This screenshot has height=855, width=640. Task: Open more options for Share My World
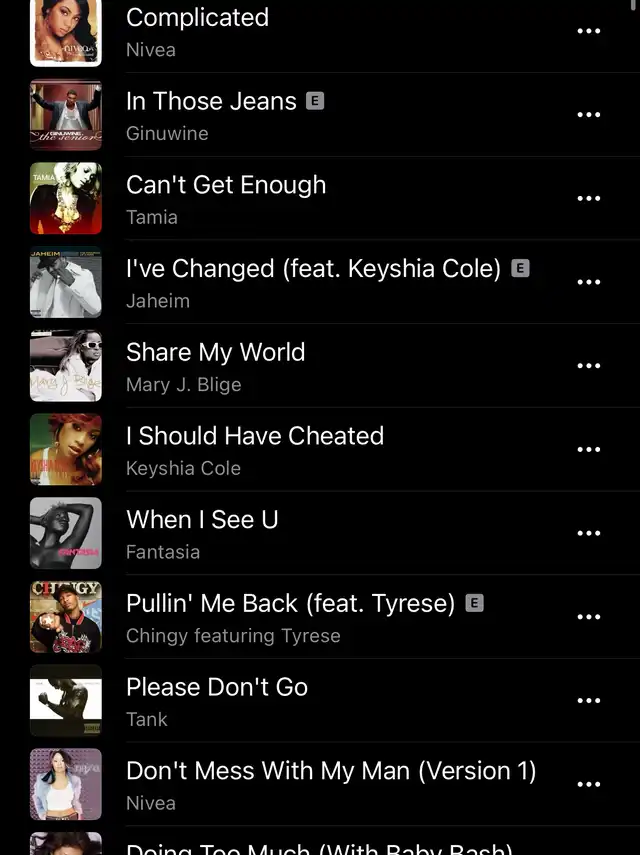tap(589, 366)
